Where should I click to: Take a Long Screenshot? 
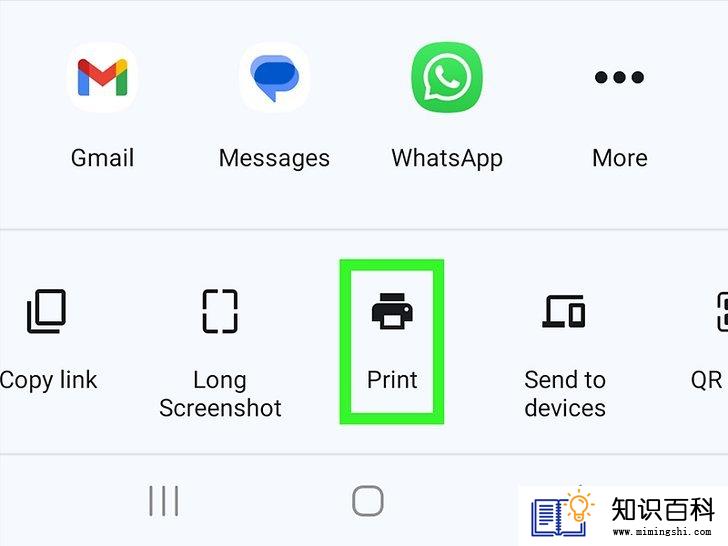tap(220, 312)
